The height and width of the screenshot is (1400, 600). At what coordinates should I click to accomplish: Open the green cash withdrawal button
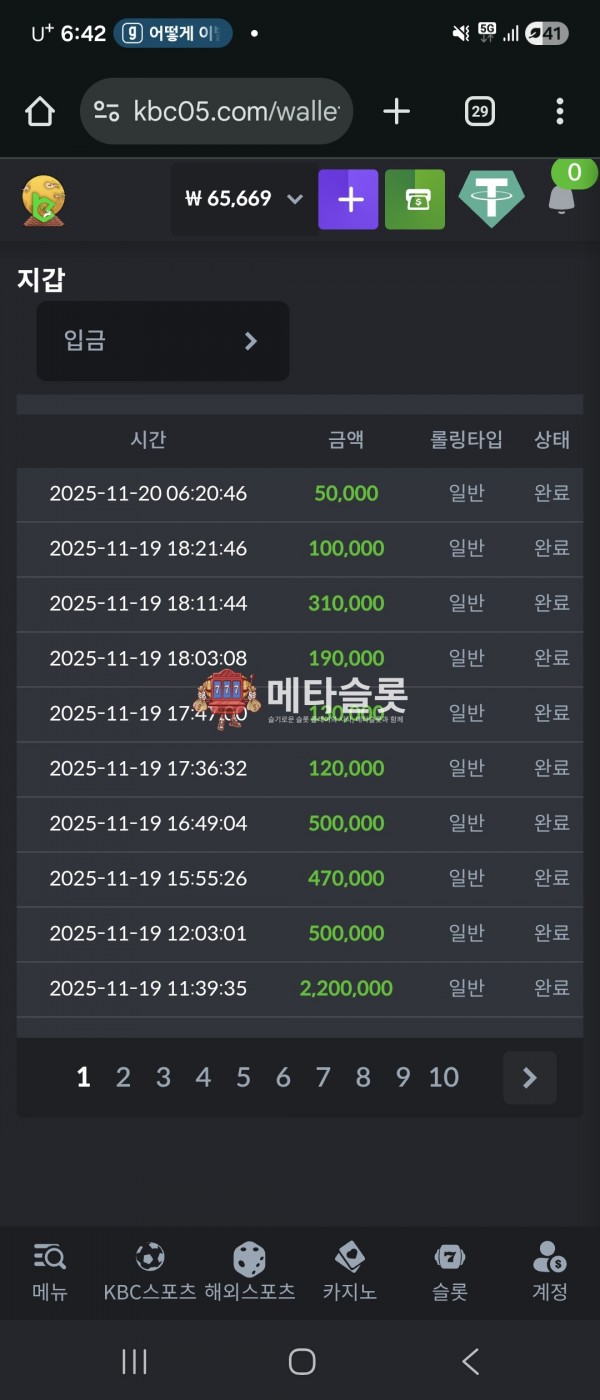point(415,200)
